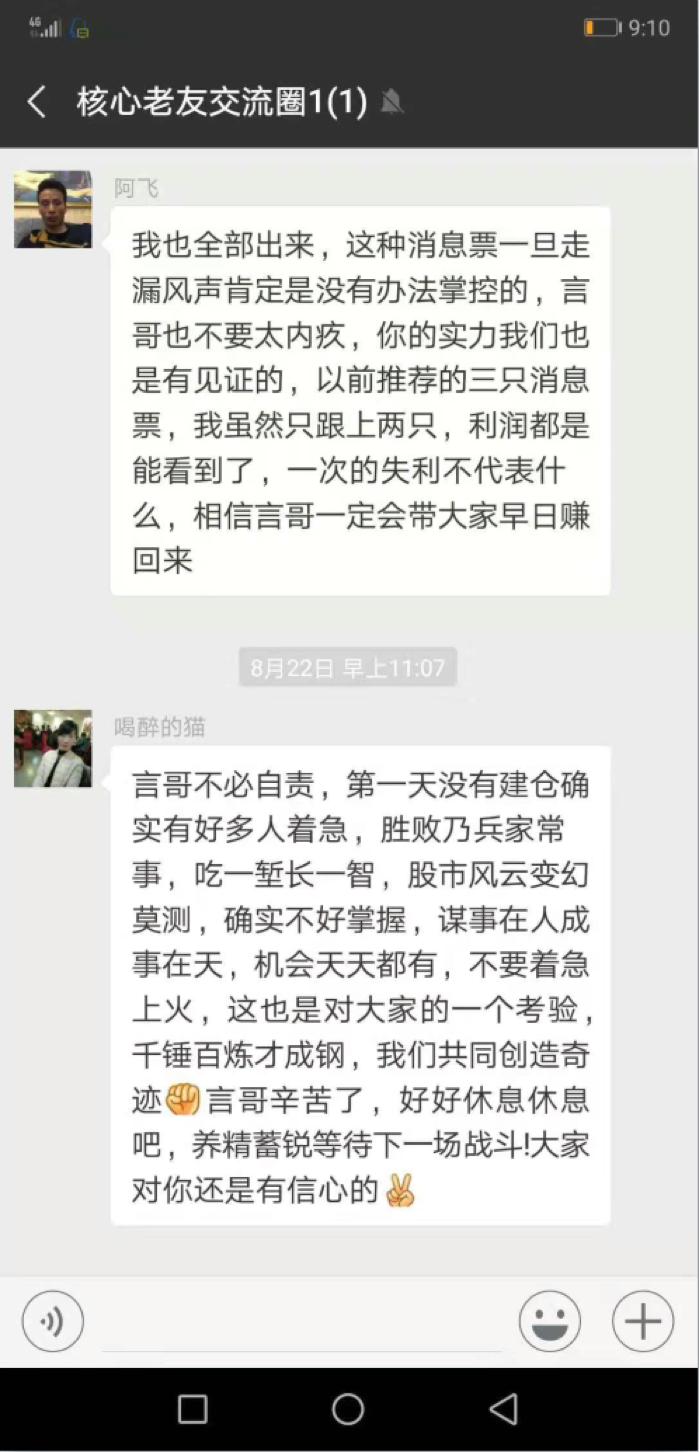Tap the message text field
Screen dimensions: 699x1452
300,1322
